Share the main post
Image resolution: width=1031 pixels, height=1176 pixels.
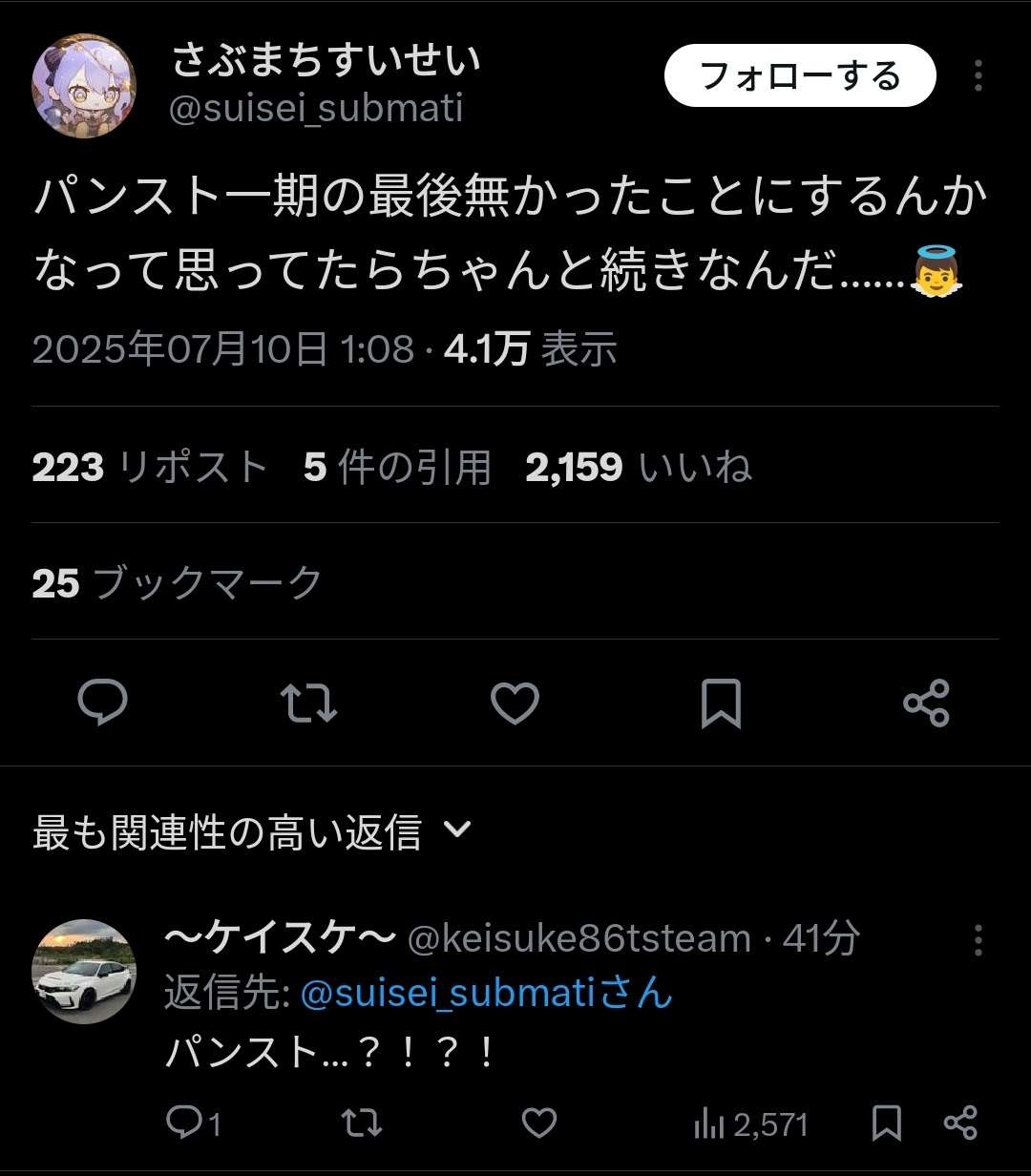pyautogui.click(x=926, y=704)
